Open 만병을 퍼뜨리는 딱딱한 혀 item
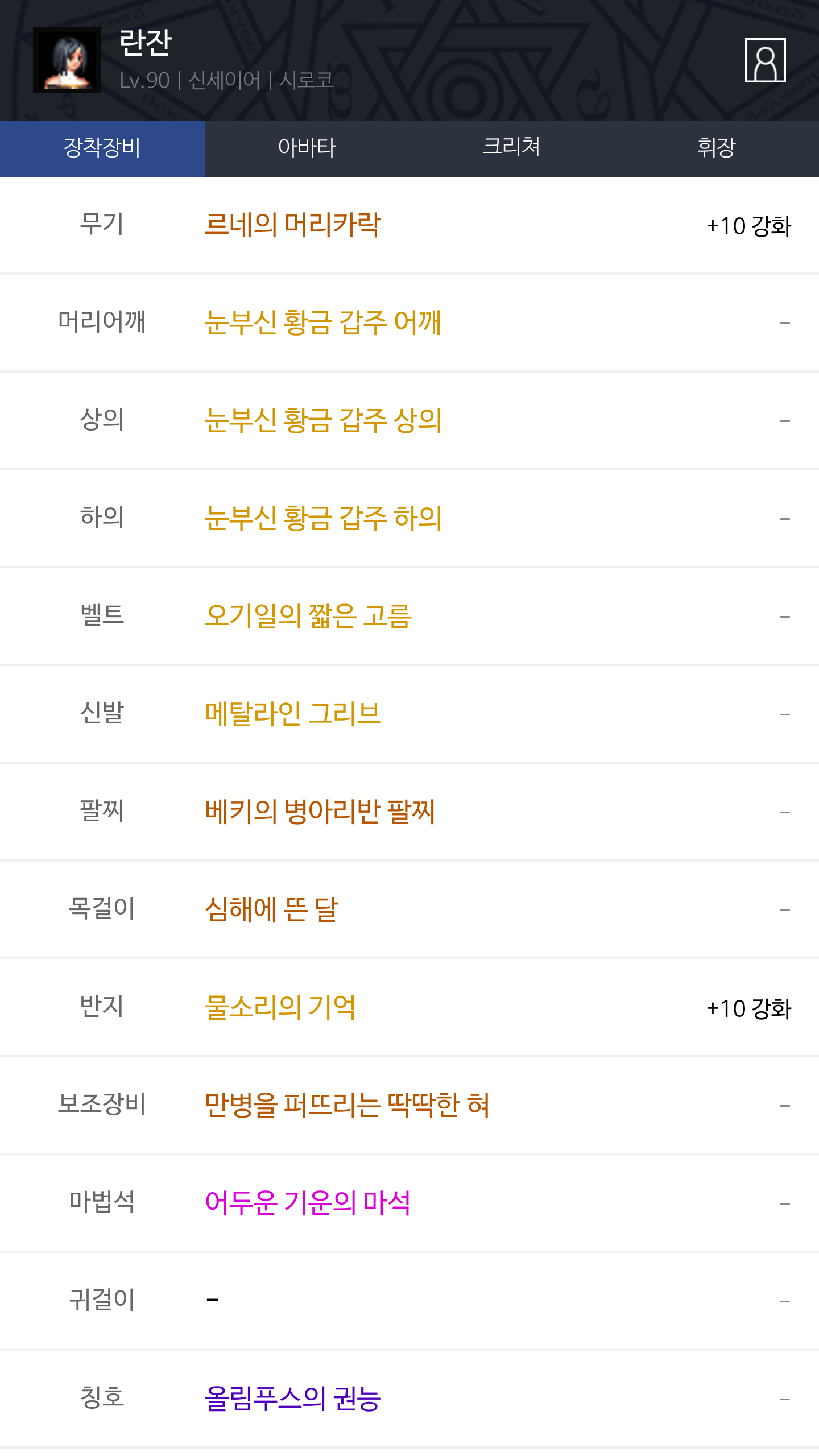Screen dimensions: 819x1456 click(x=347, y=1105)
